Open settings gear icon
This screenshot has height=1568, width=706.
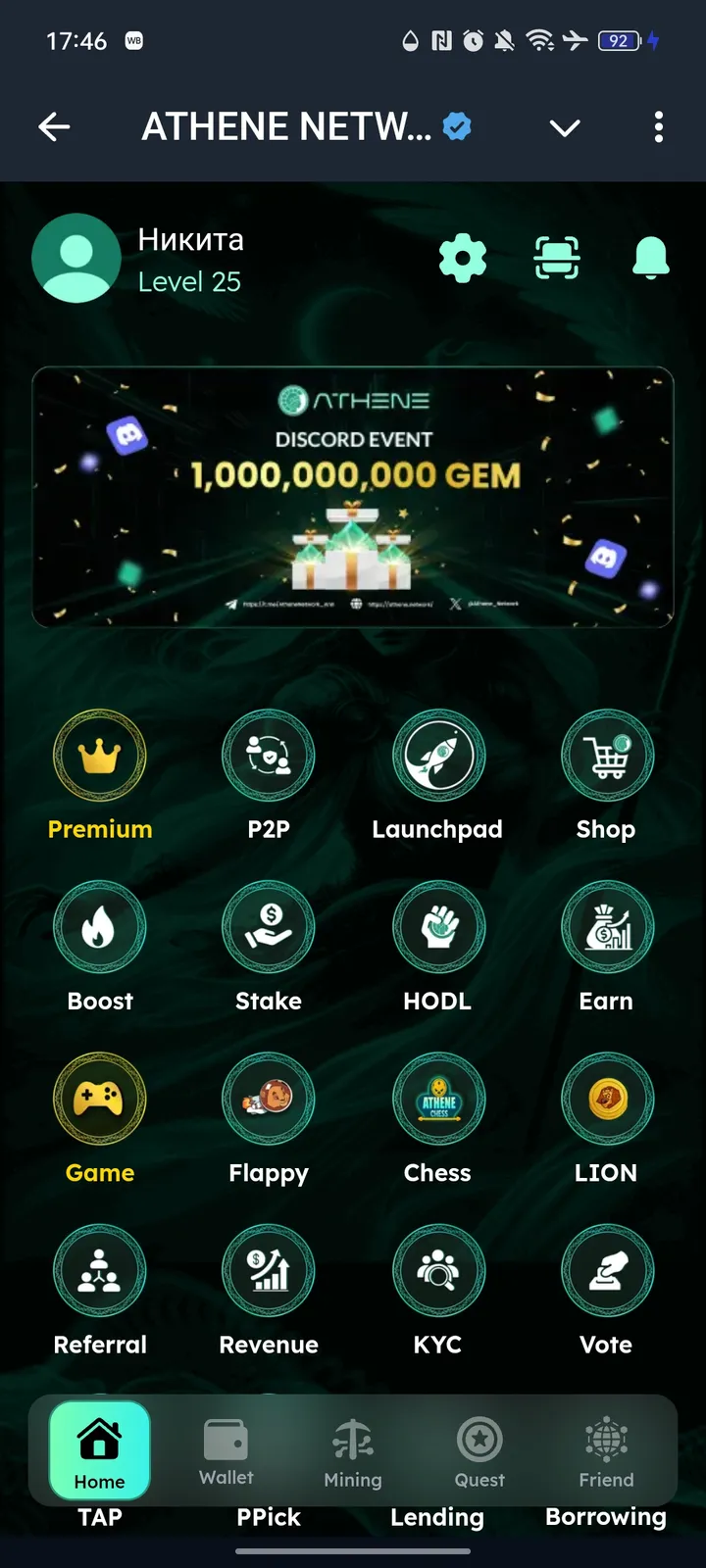click(x=463, y=259)
